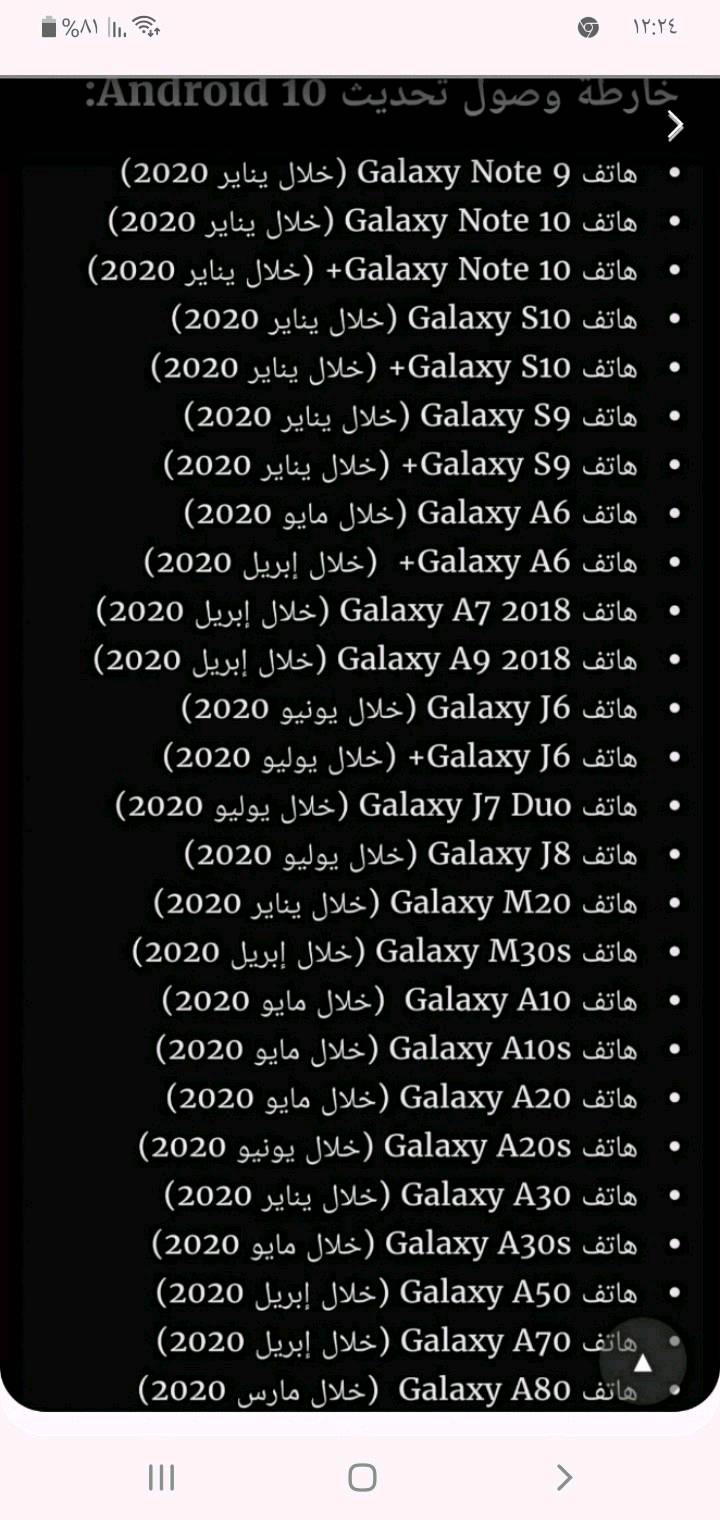Open the recent apps view
Viewport: 720px width, 1520px height.
(x=161, y=1477)
